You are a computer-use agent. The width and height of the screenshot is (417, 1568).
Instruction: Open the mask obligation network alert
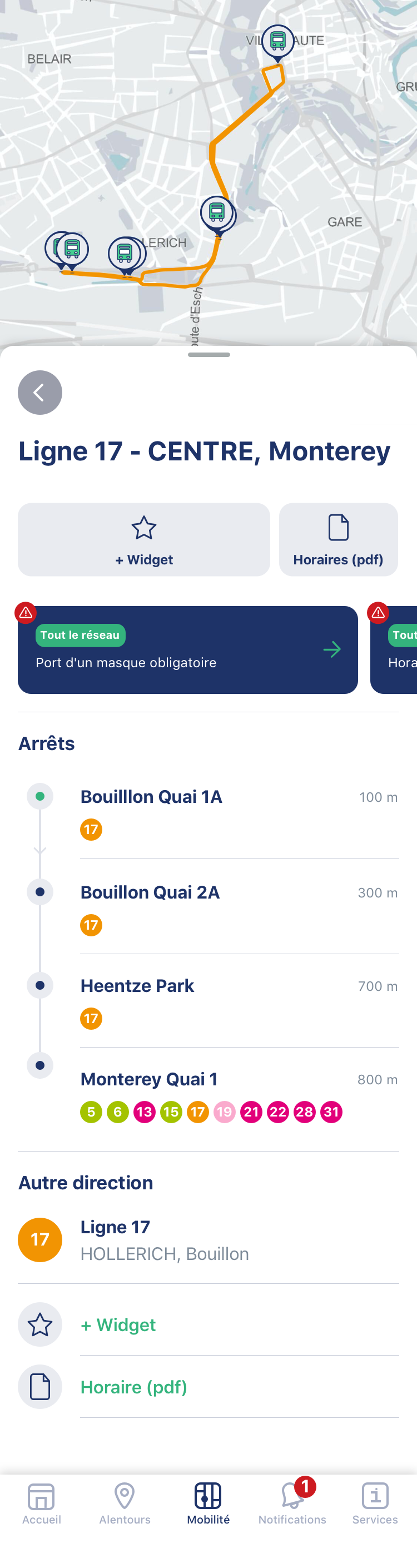click(x=187, y=649)
